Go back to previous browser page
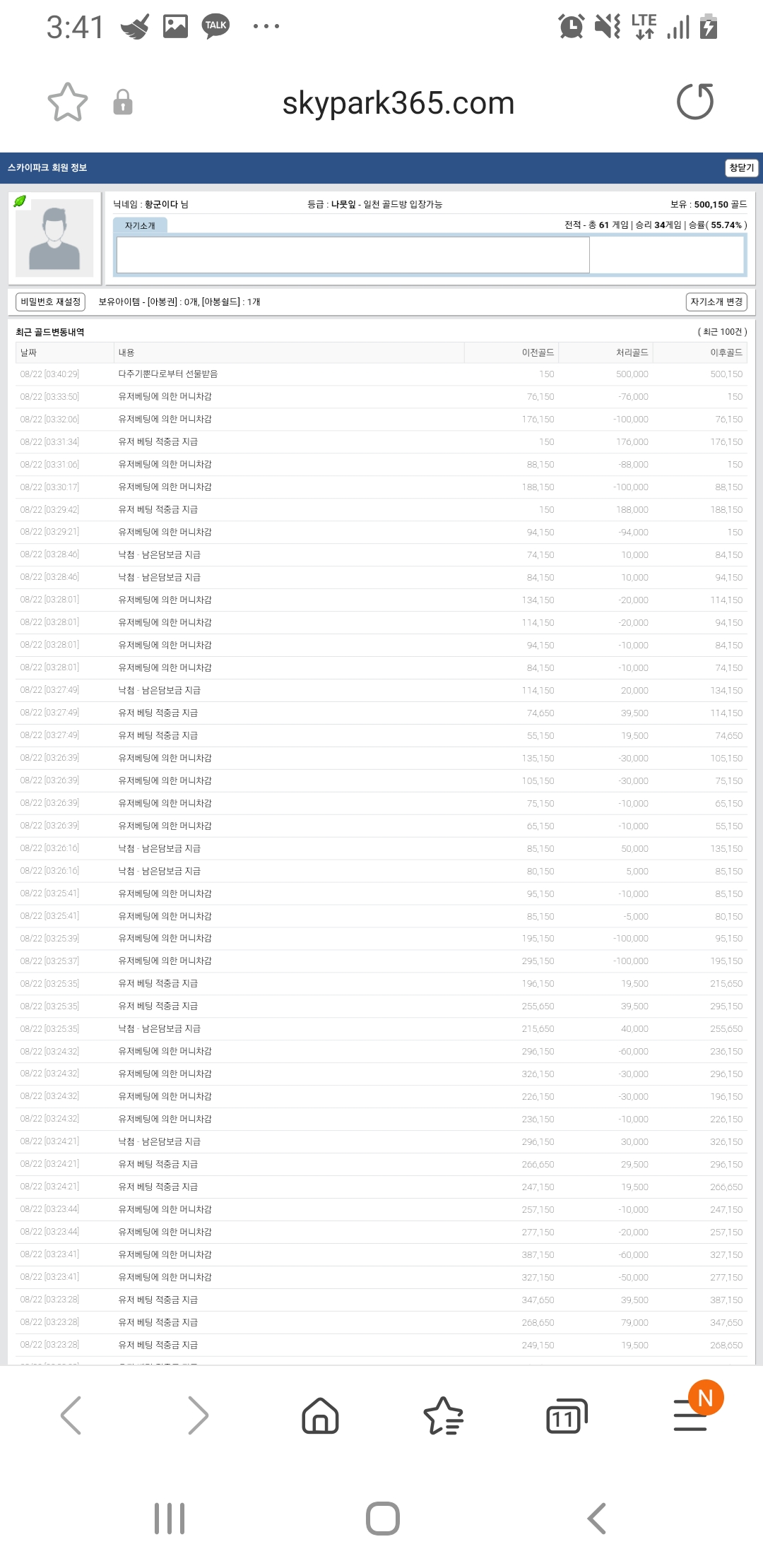763x1568 pixels. [x=71, y=1415]
